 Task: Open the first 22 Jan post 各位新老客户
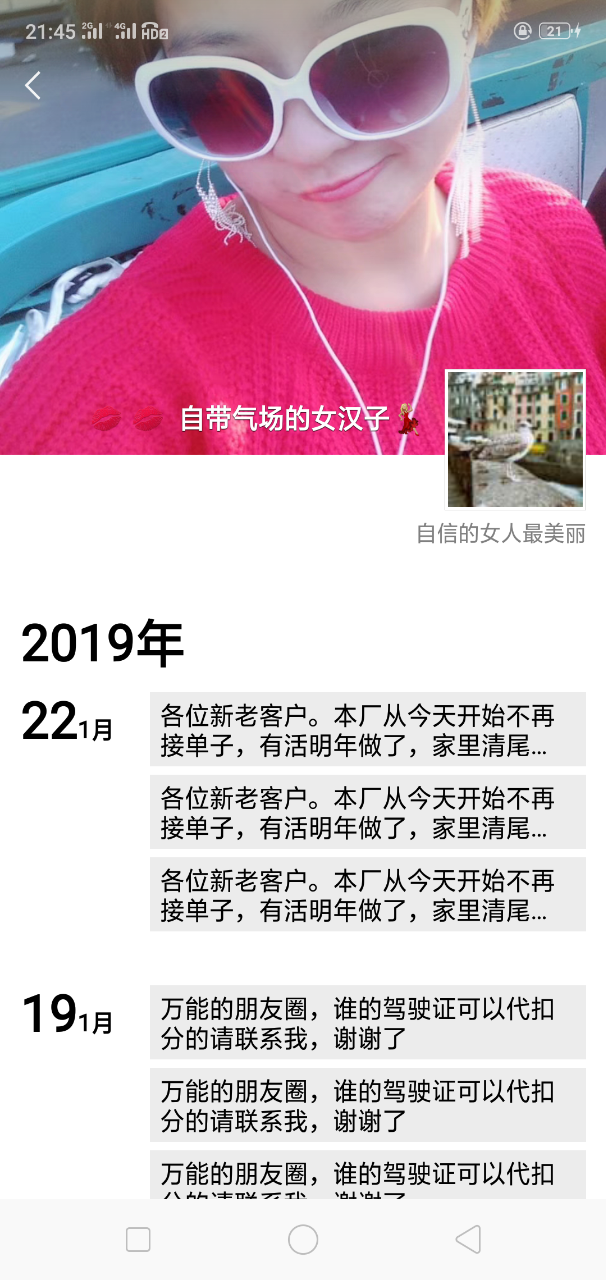click(x=367, y=729)
